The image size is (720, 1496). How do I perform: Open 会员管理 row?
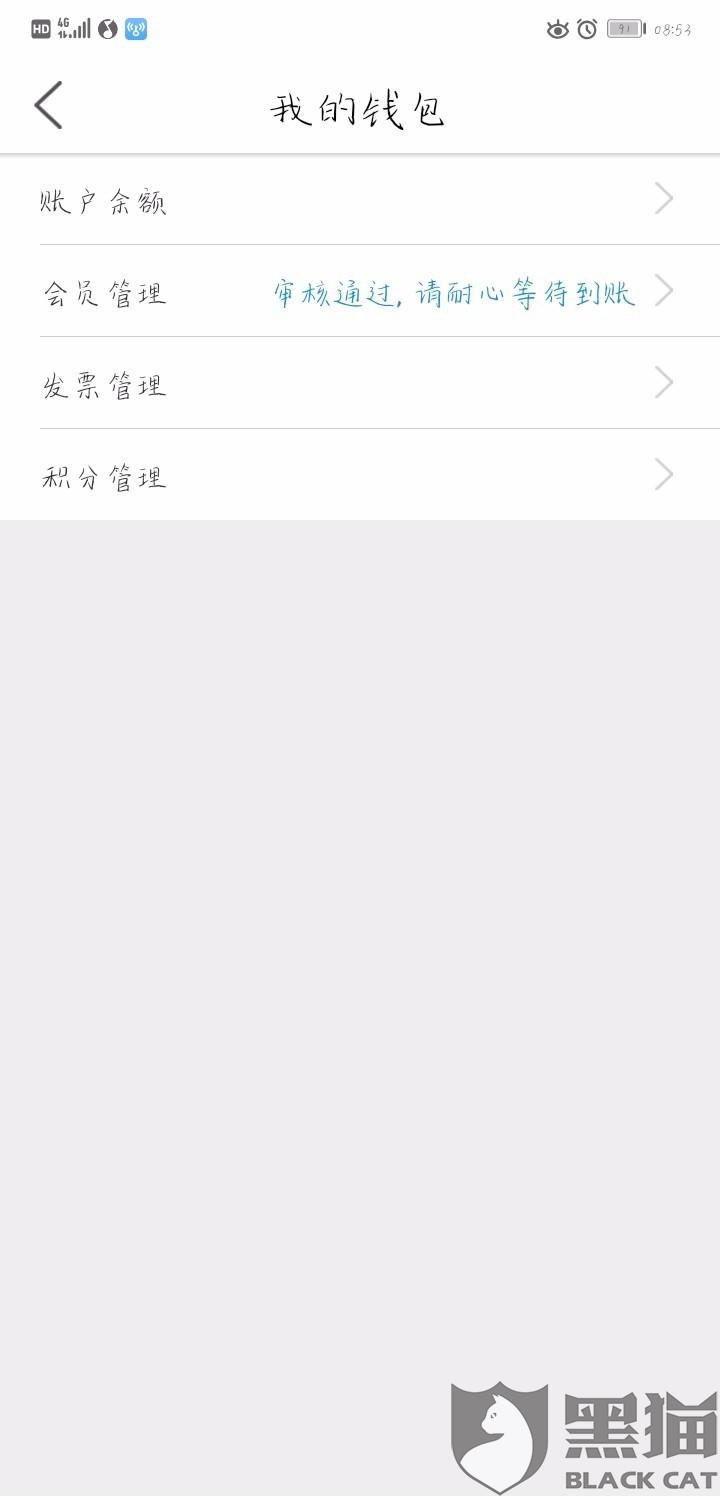(x=360, y=291)
